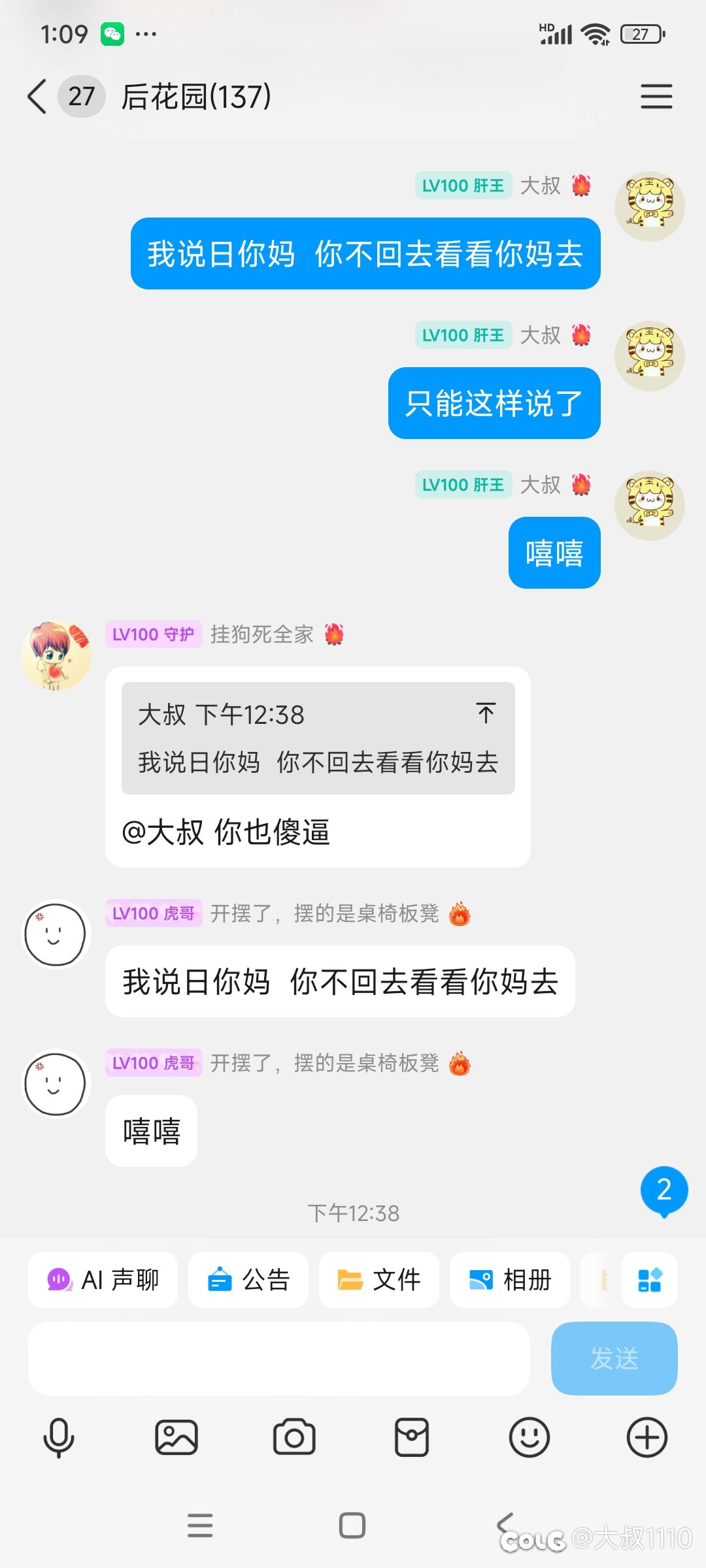Open 挂狗死全家 profile avatar
The image size is (706, 1568).
(x=57, y=655)
